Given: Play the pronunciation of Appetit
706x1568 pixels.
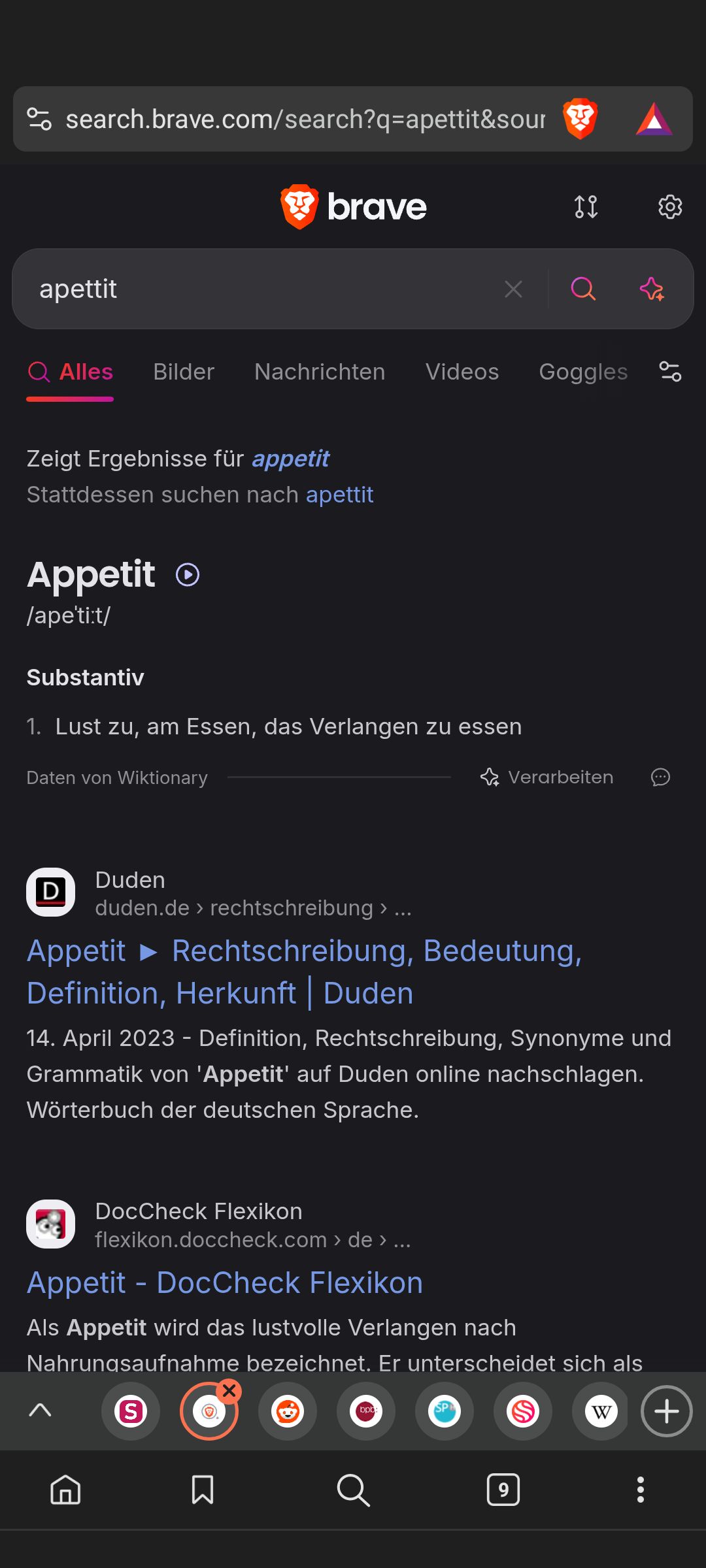Looking at the screenshot, I should pos(188,575).
